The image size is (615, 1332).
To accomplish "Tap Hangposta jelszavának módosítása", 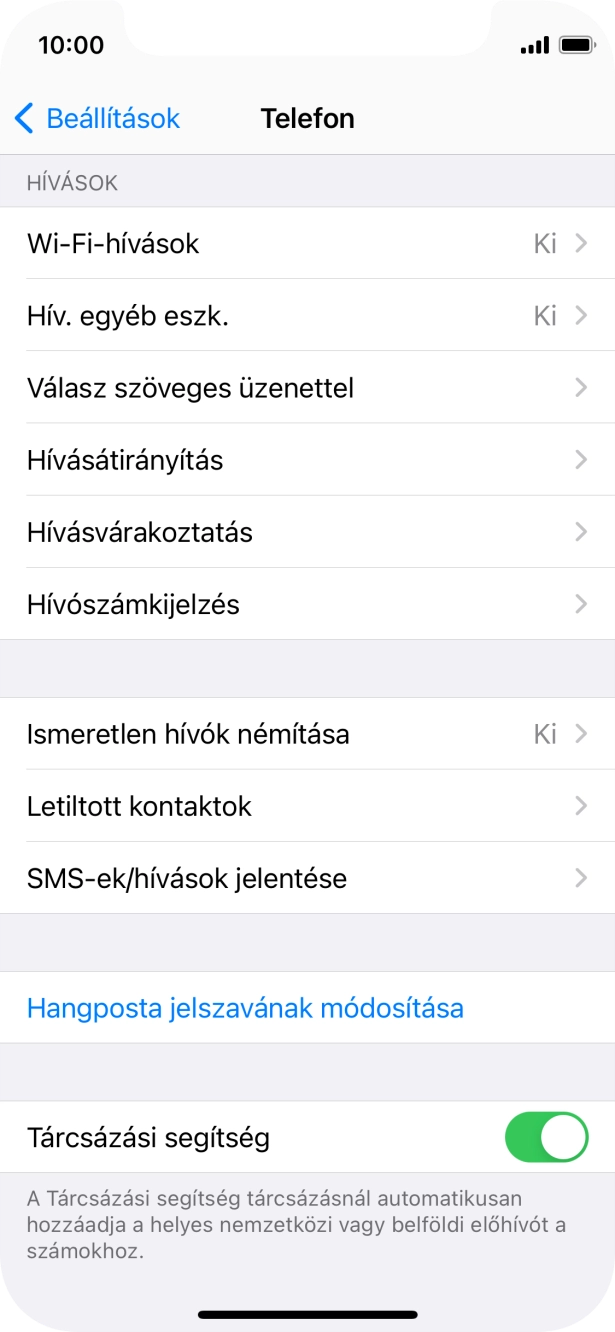I will tap(245, 1008).
